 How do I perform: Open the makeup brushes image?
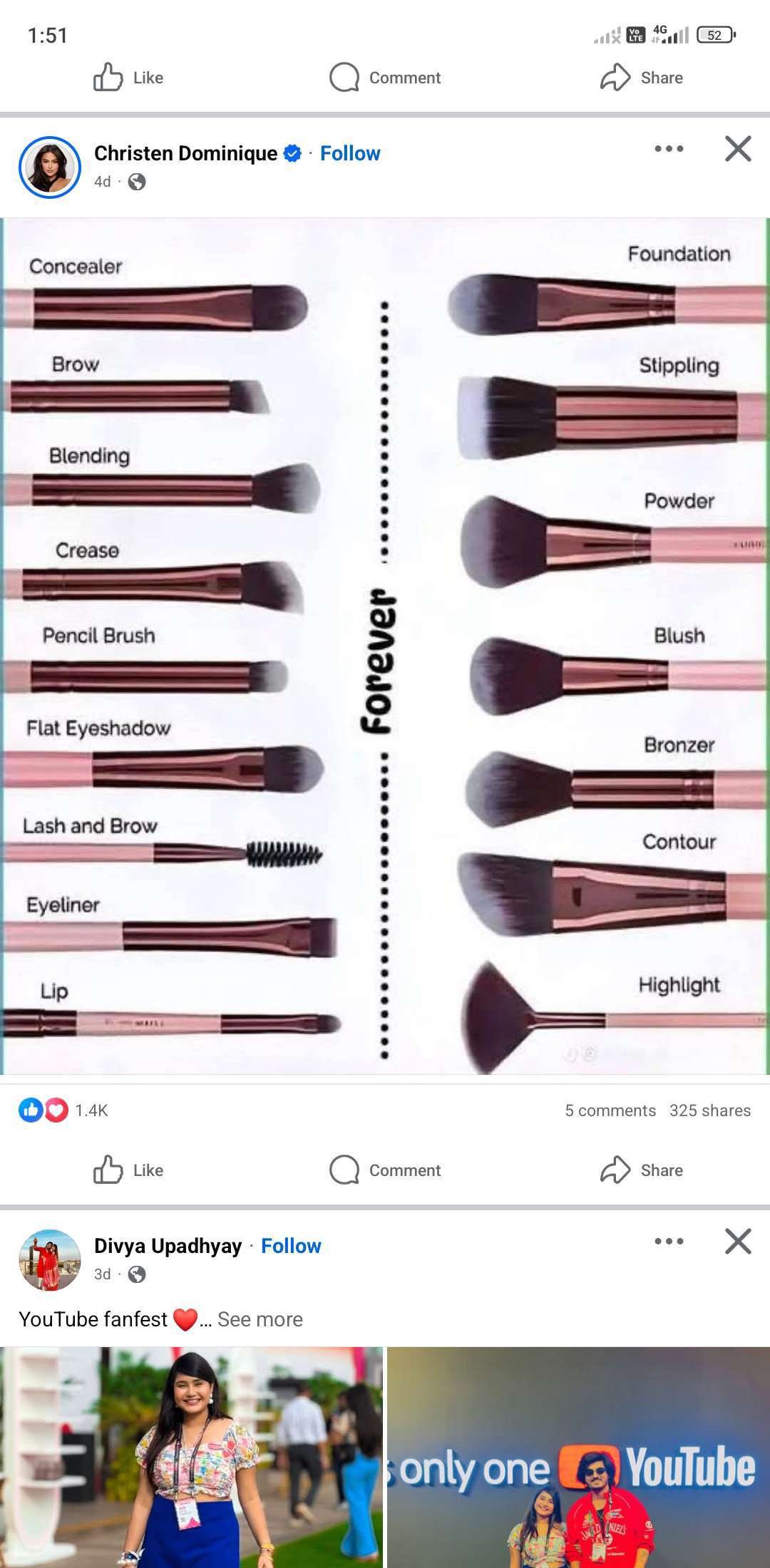tap(385, 645)
